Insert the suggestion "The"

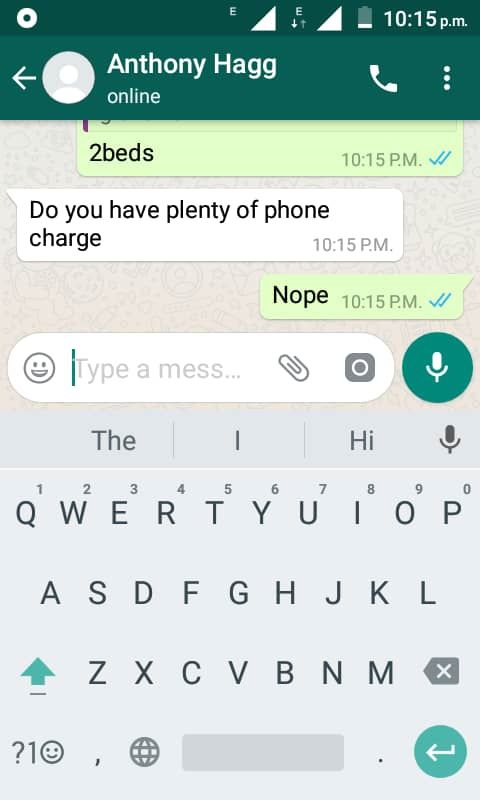pyautogui.click(x=114, y=440)
